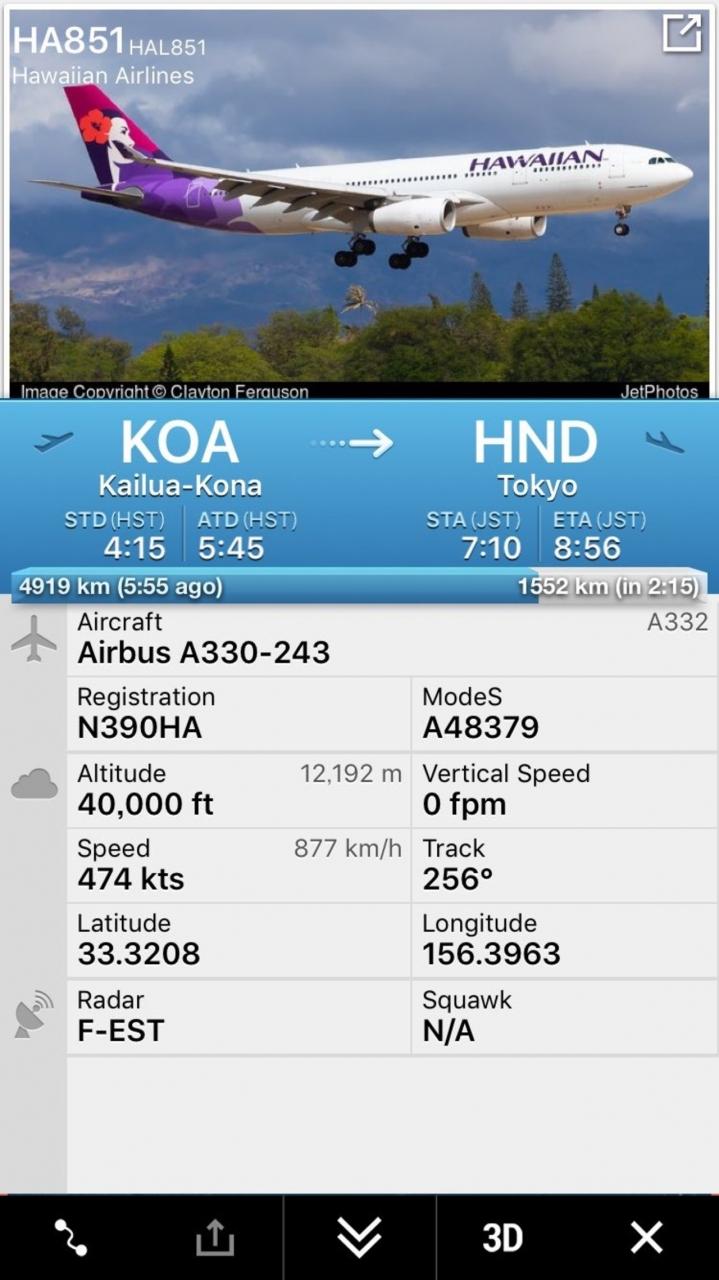
Task: Open Kailua-Kona KOA departure airport
Action: [180, 457]
